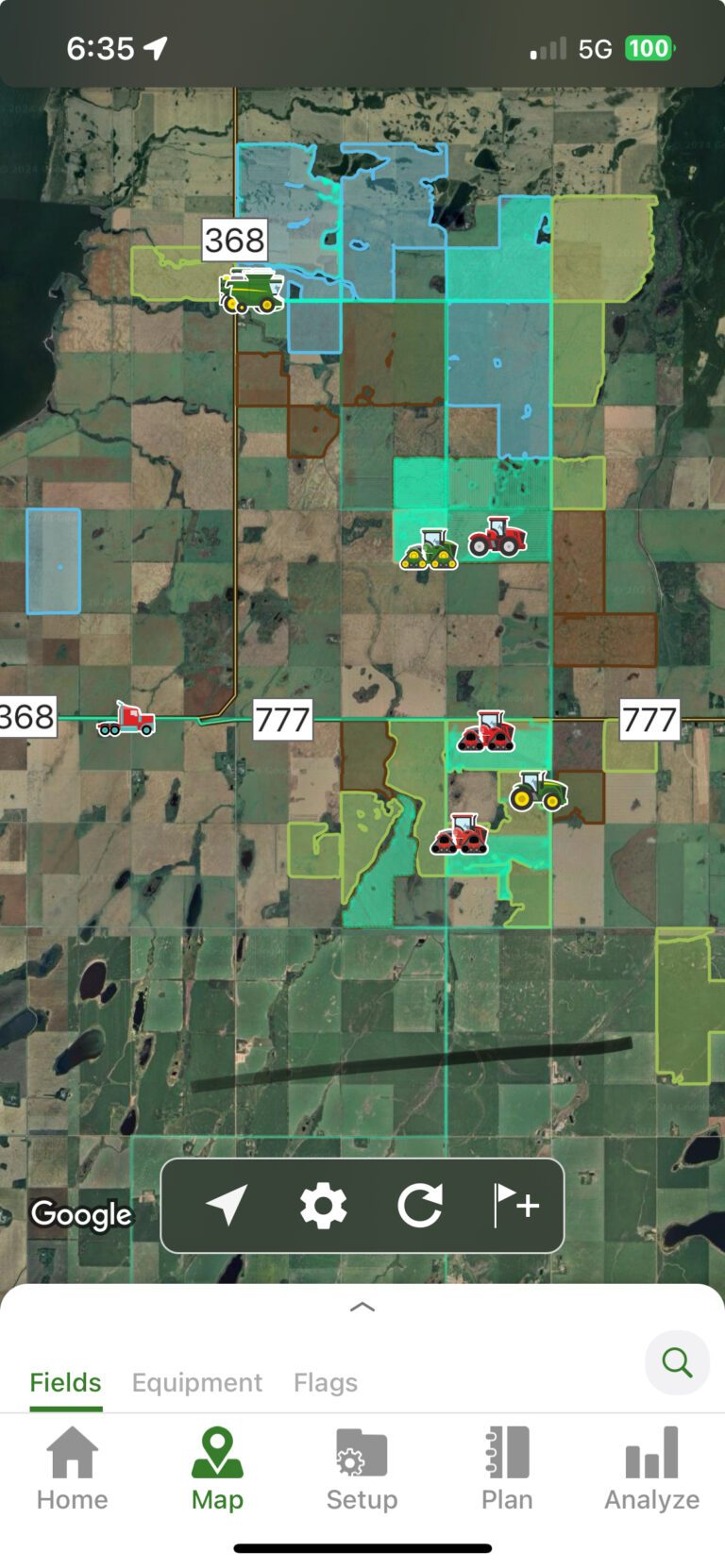Open the Plan tab

point(507,1469)
